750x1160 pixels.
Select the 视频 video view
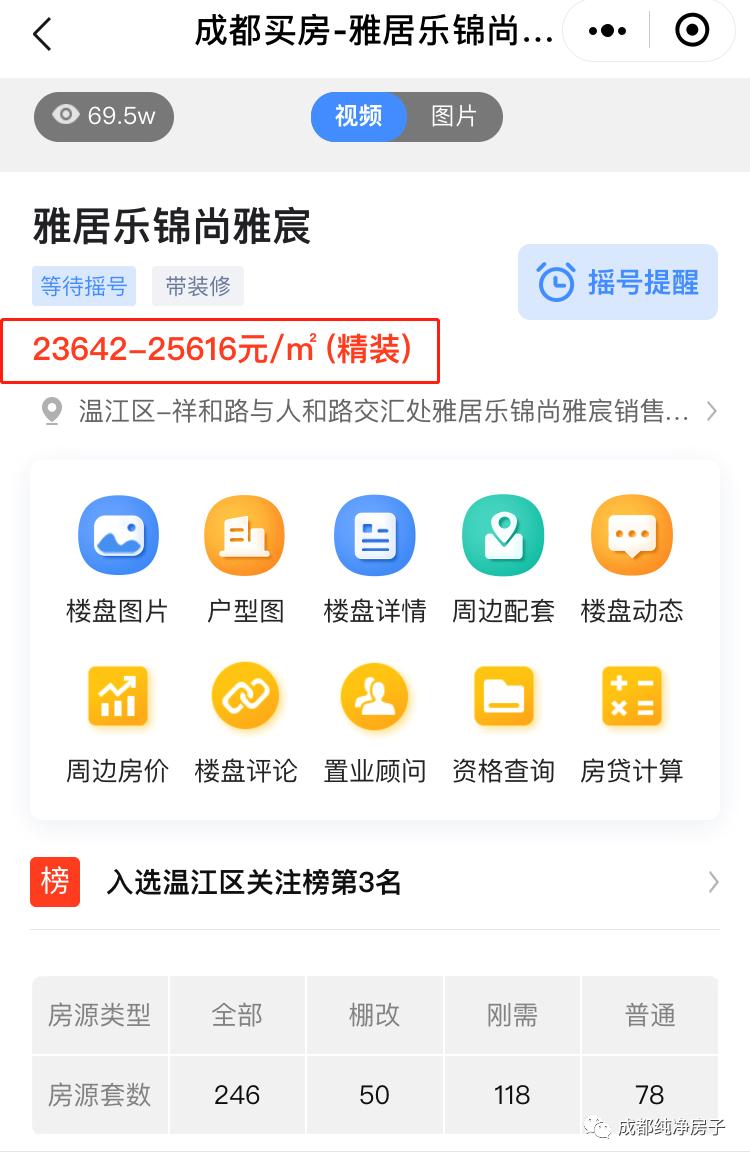click(358, 117)
